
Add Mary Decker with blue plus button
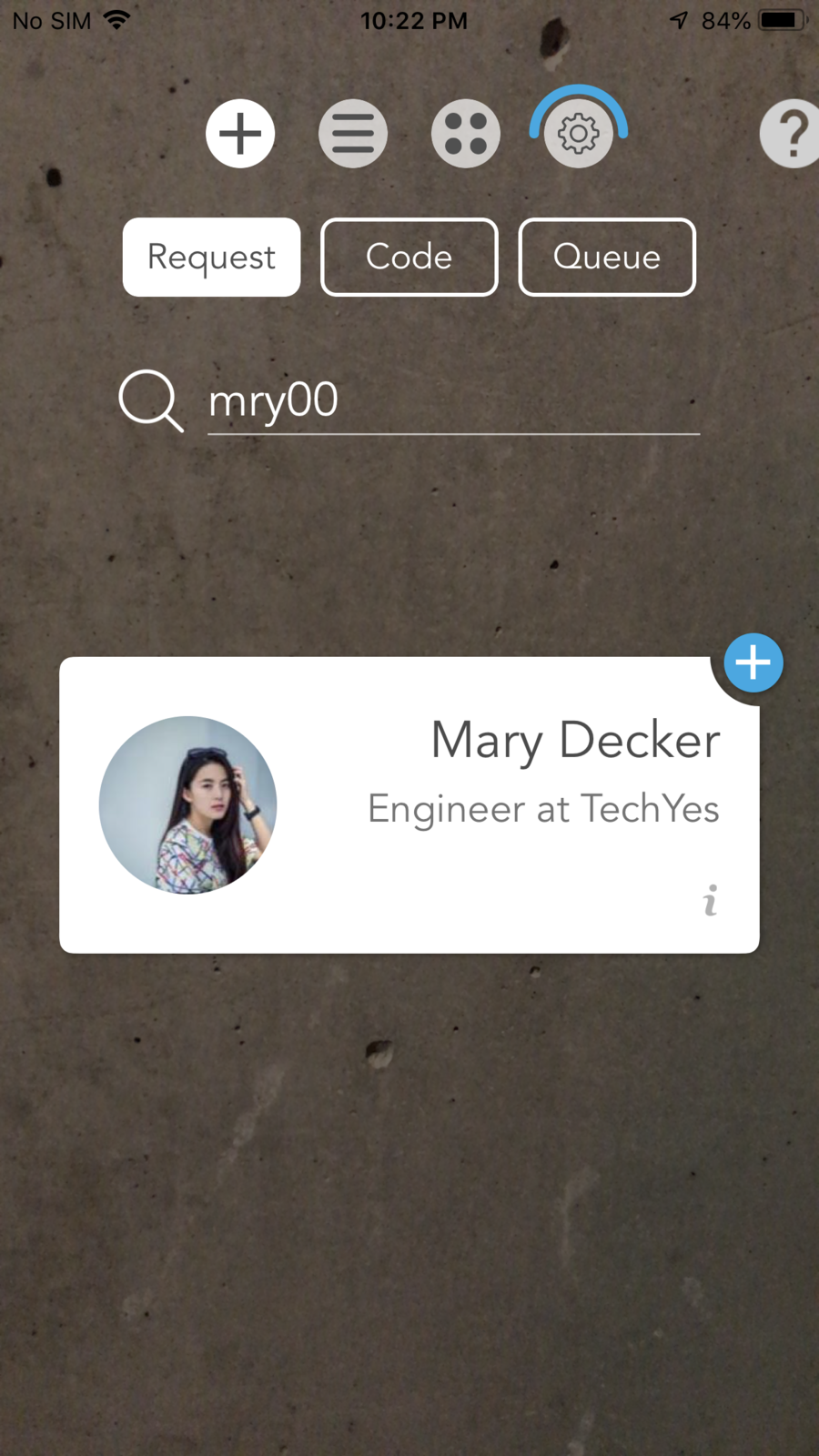point(753,662)
